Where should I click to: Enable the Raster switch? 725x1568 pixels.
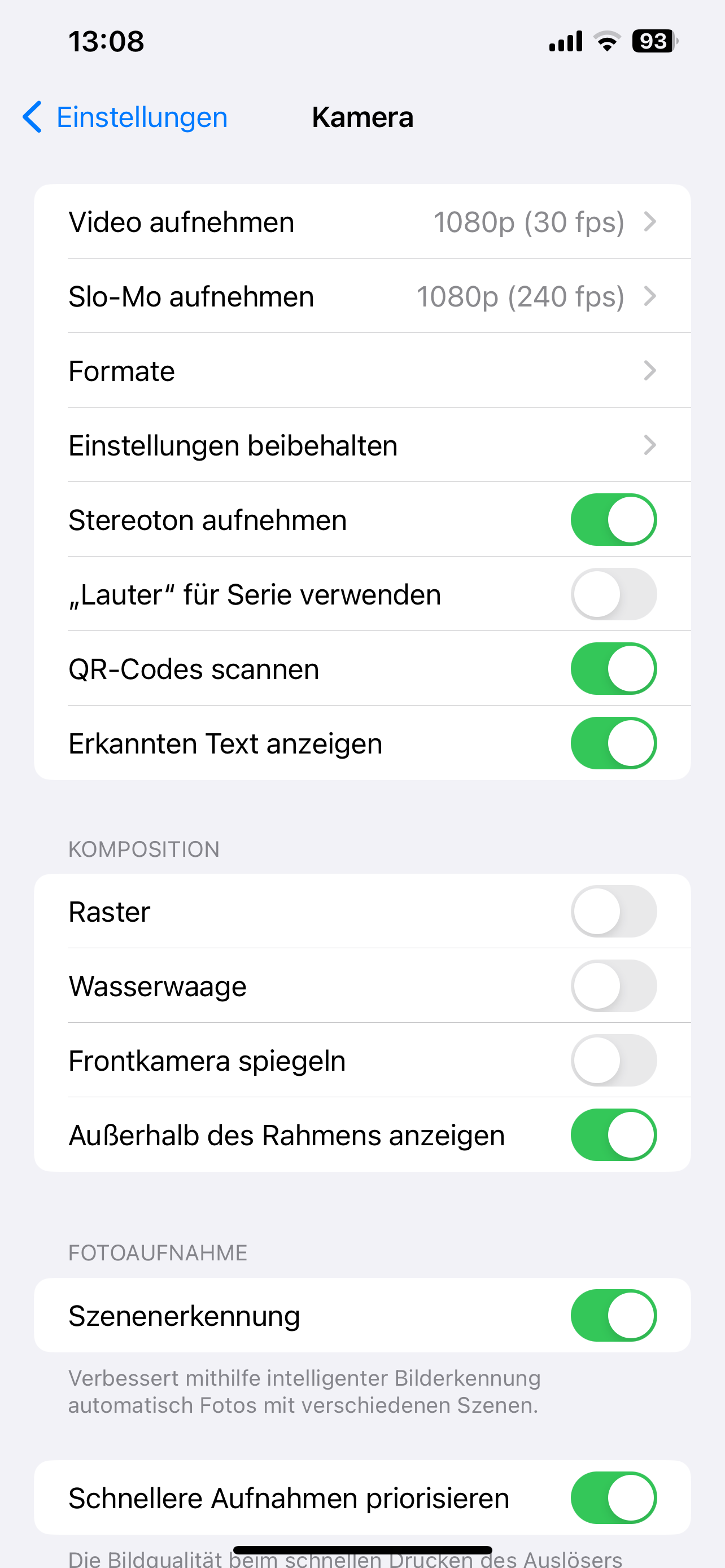pyautogui.click(x=613, y=911)
